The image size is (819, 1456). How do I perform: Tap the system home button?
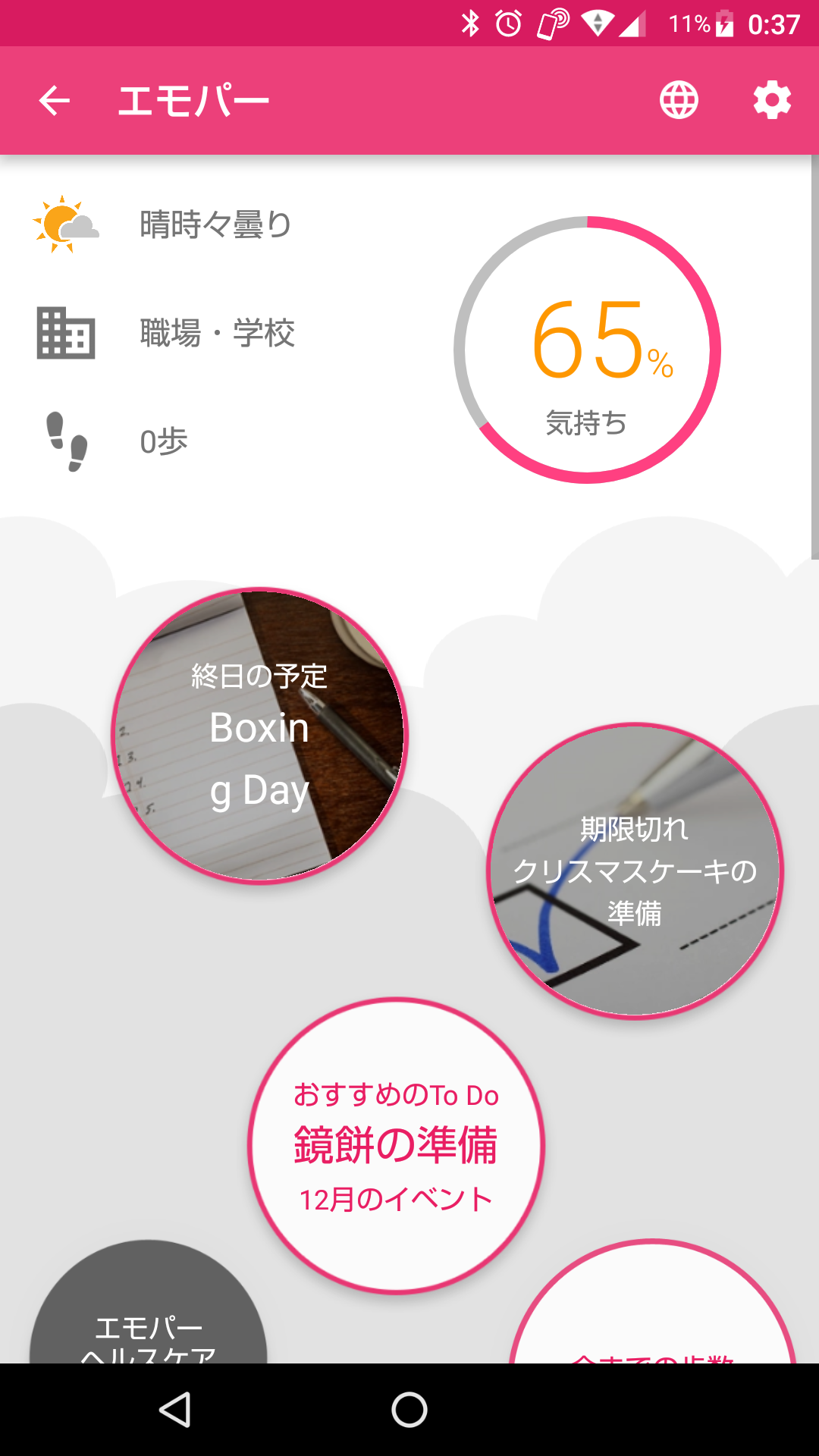(409, 1410)
